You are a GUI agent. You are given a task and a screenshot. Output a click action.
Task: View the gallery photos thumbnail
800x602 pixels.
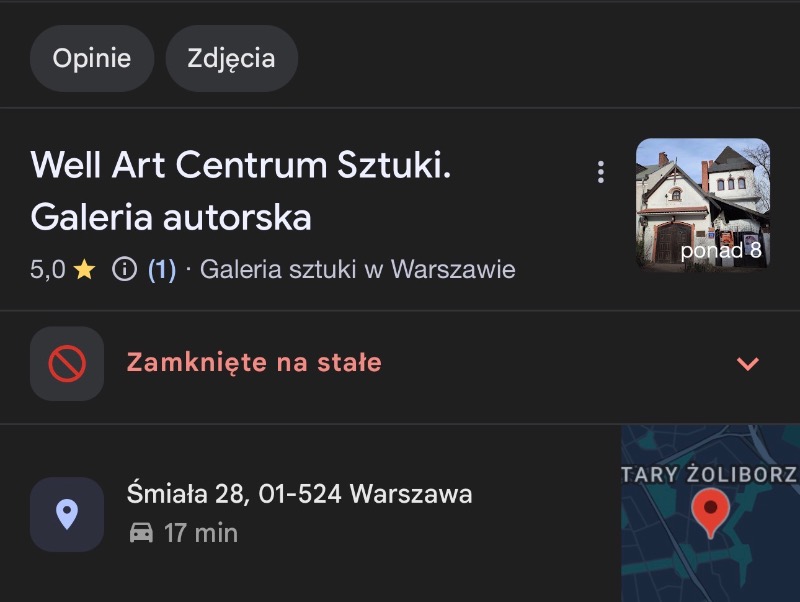point(703,204)
